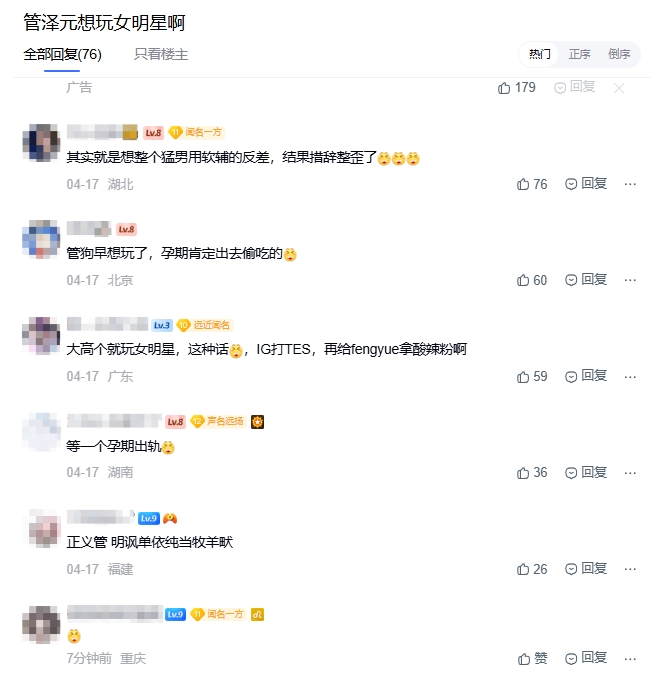Screen dimensions: 654x683
Task: Reply to the 福建 comment
Action: point(586,569)
